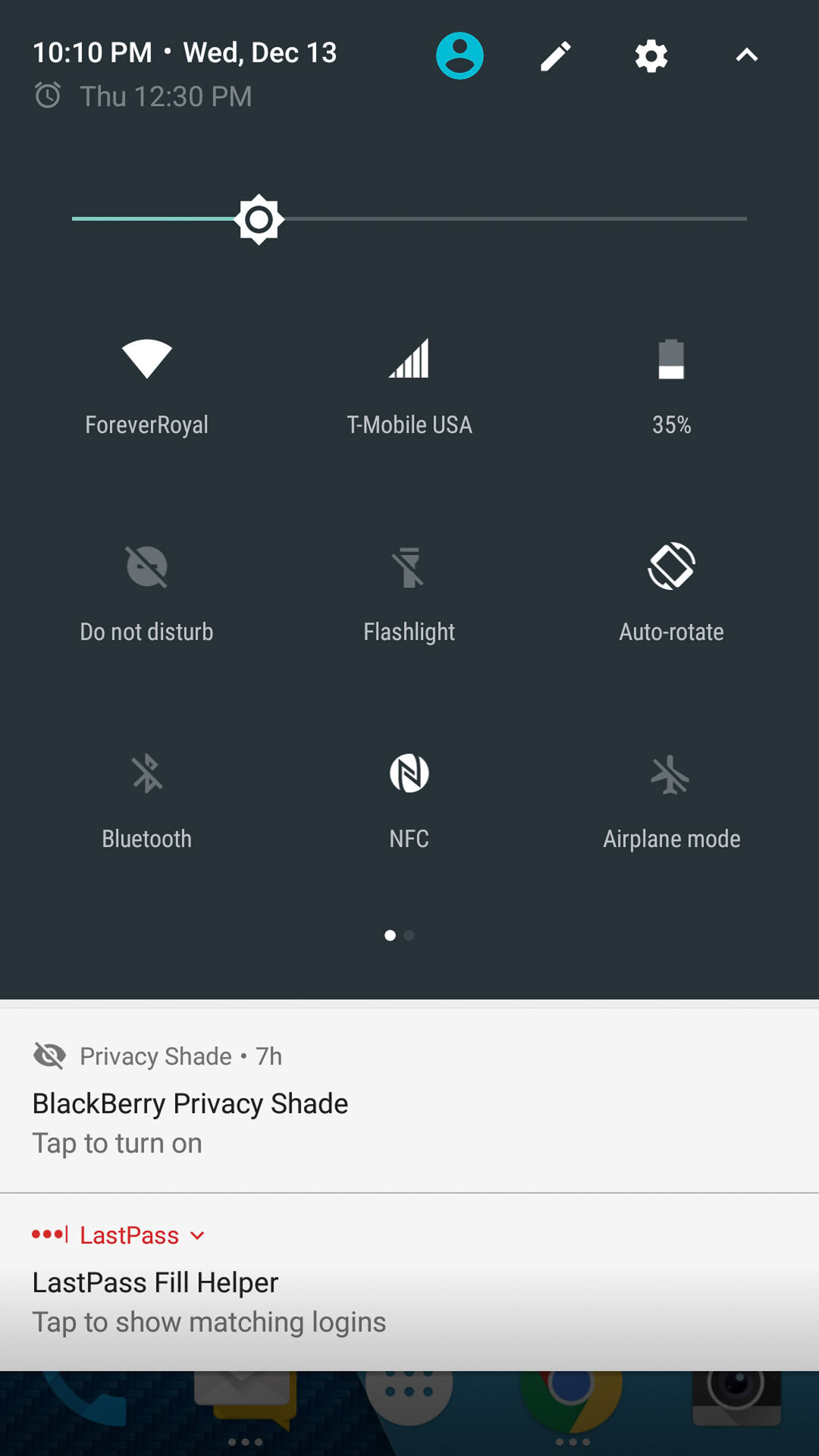Enable Do not disturb
This screenshot has height=1456, width=819.
(146, 566)
